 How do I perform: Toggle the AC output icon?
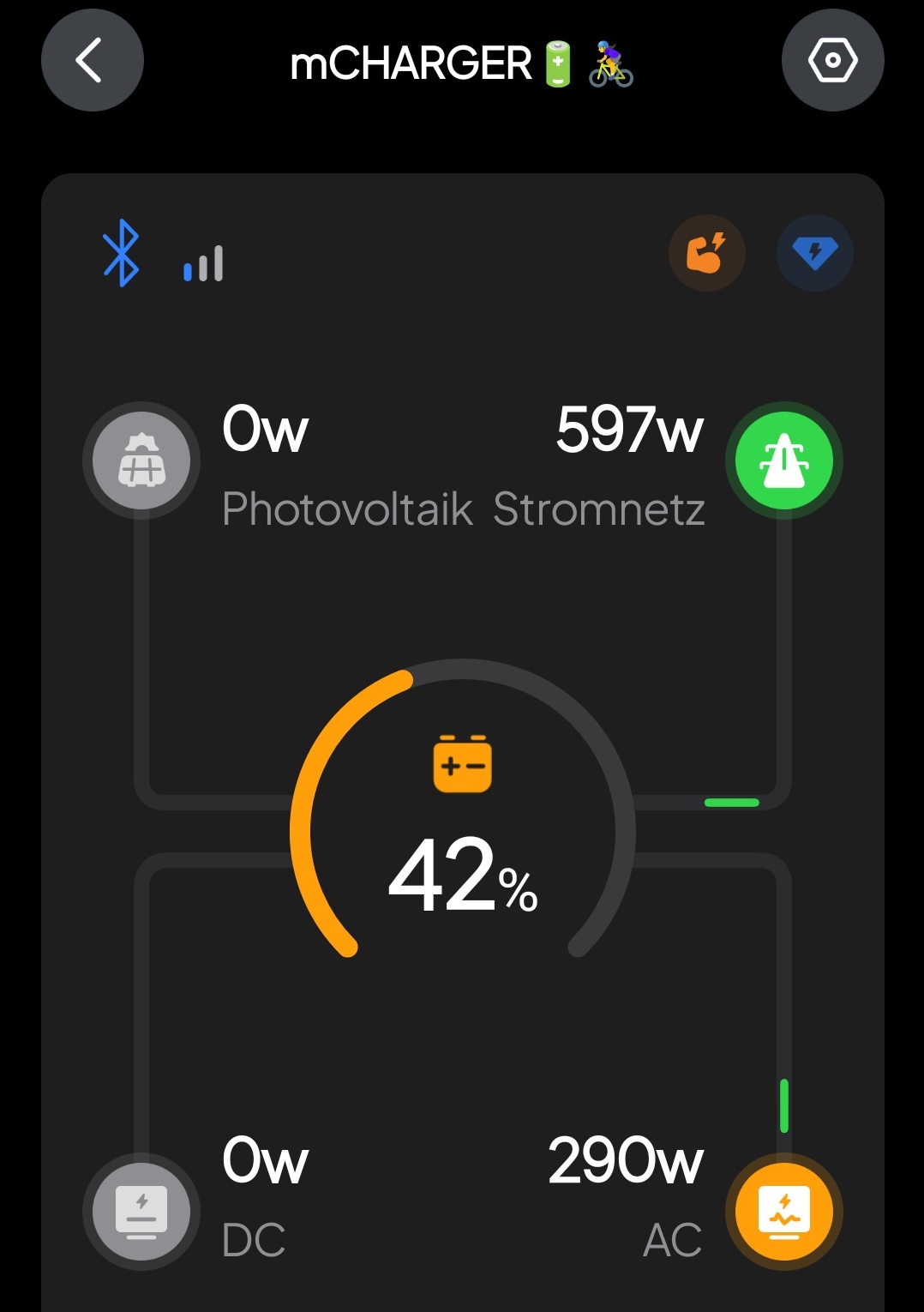[783, 1212]
